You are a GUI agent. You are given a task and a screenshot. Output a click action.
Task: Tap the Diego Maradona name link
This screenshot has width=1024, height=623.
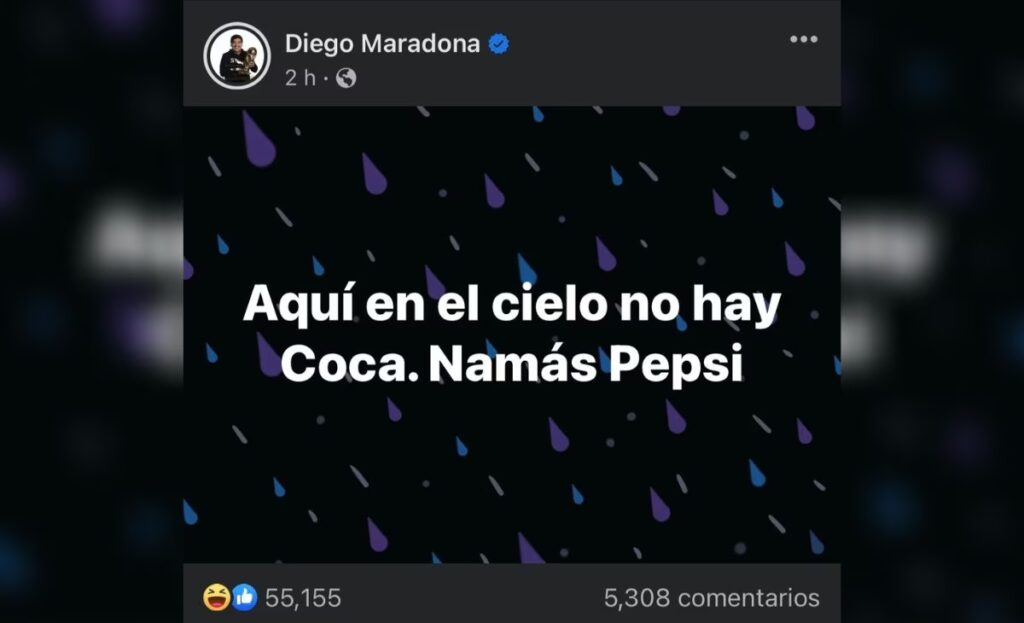pos(383,44)
